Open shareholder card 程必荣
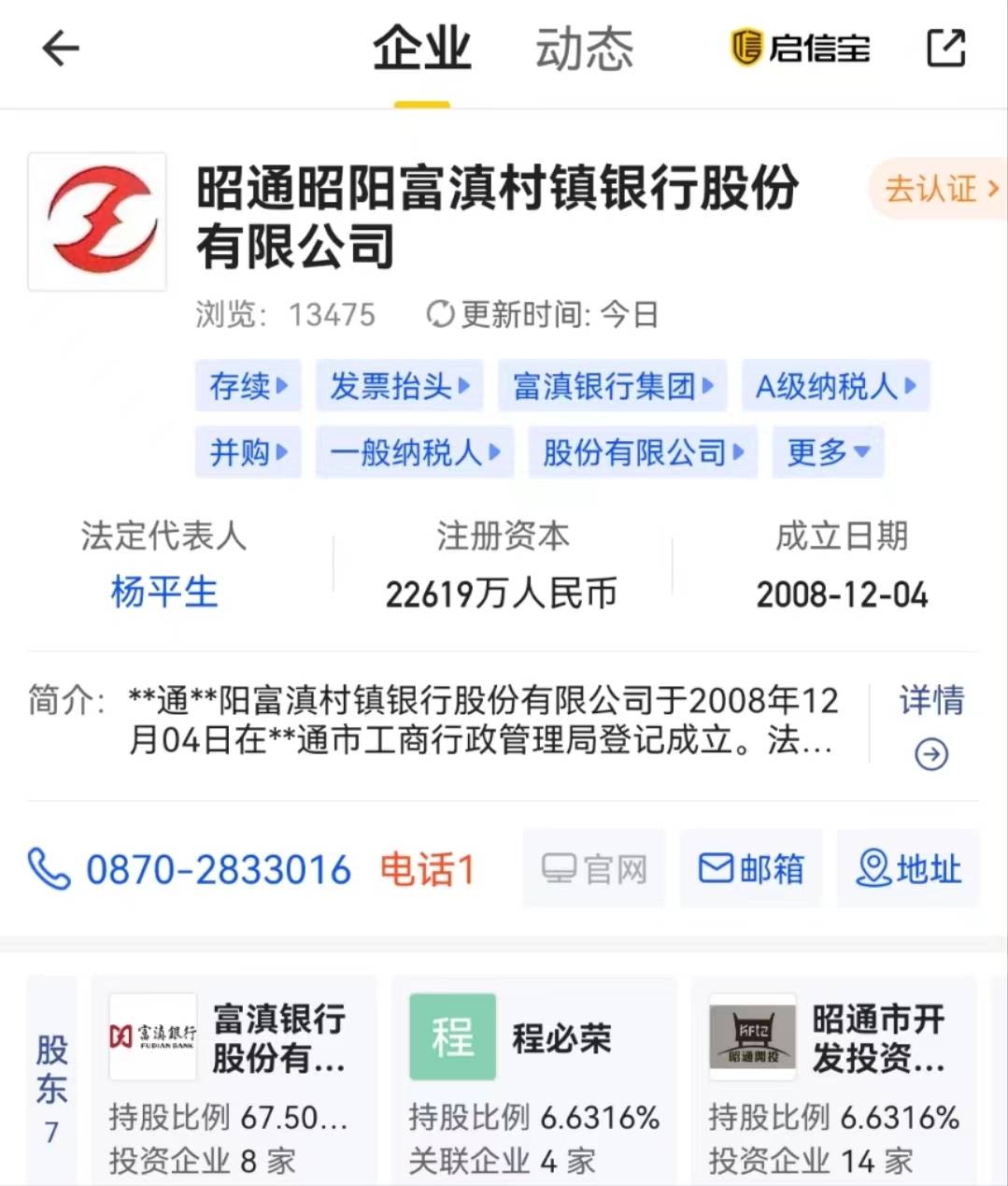Screen dimensions: 1008x1186 coord(534,1079)
